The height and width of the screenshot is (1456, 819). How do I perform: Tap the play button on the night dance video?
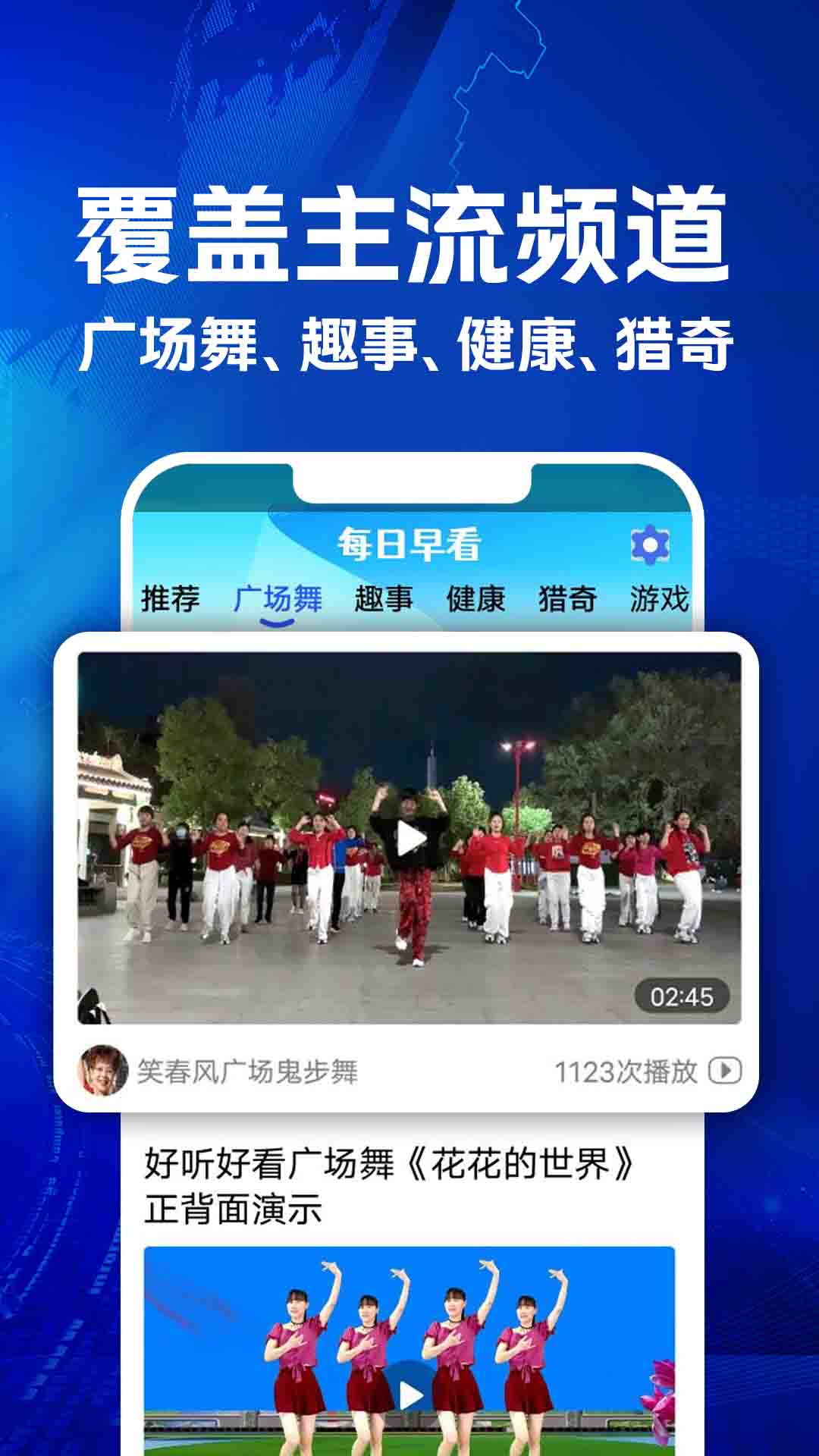point(409,838)
